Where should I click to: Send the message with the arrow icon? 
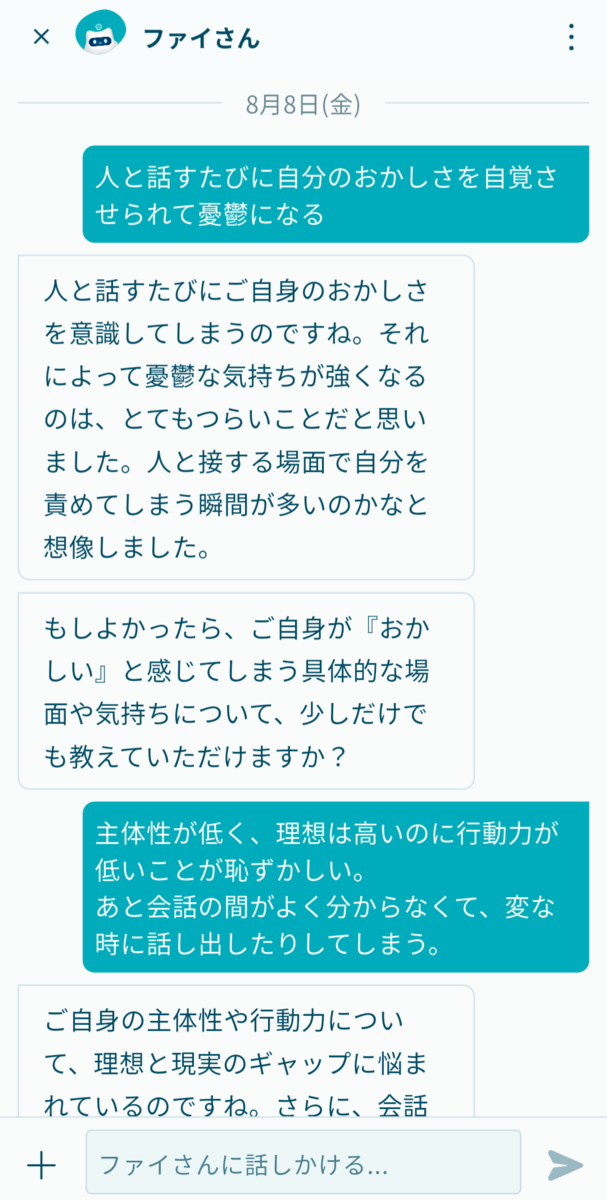[564, 1165]
